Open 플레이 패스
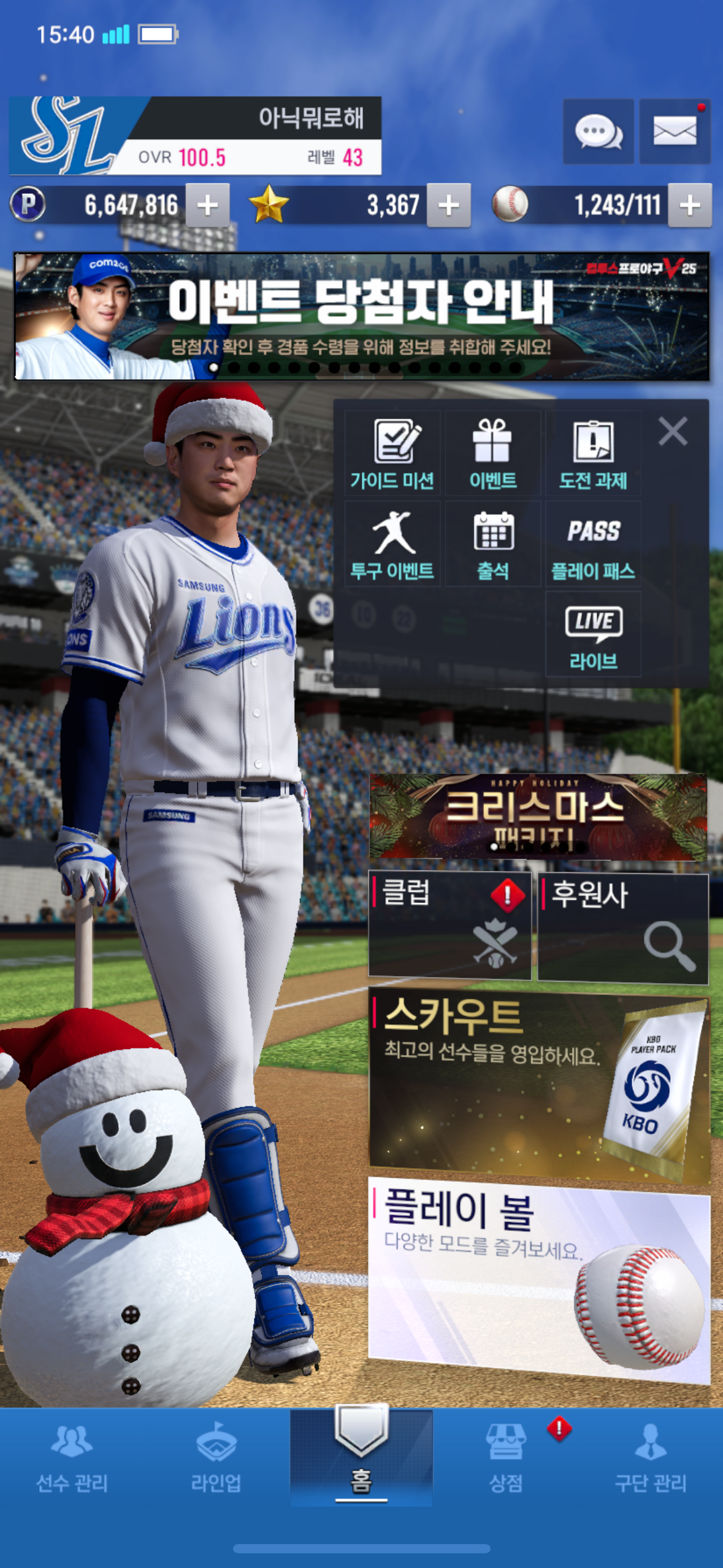The height and width of the screenshot is (1568, 723). click(x=593, y=544)
